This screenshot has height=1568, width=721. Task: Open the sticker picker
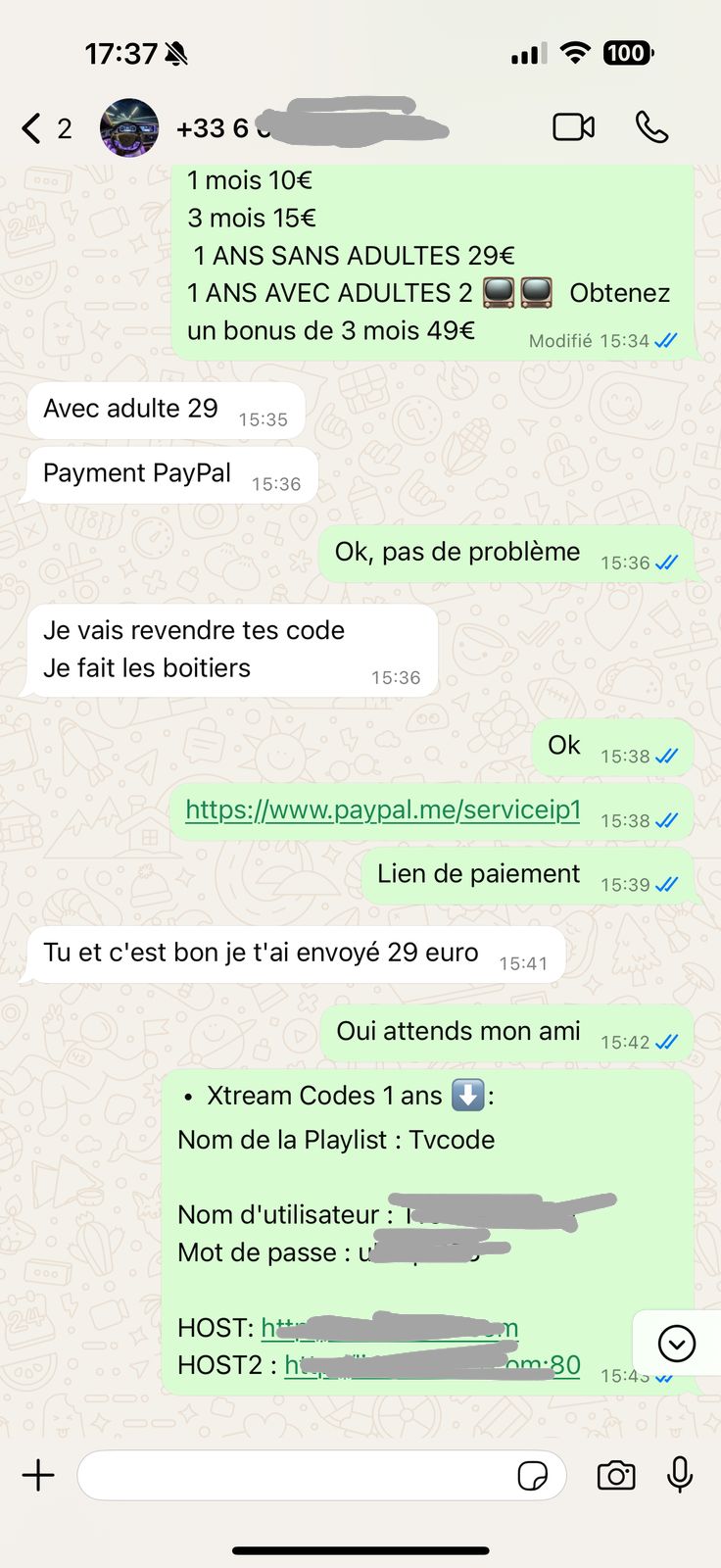(x=532, y=1475)
